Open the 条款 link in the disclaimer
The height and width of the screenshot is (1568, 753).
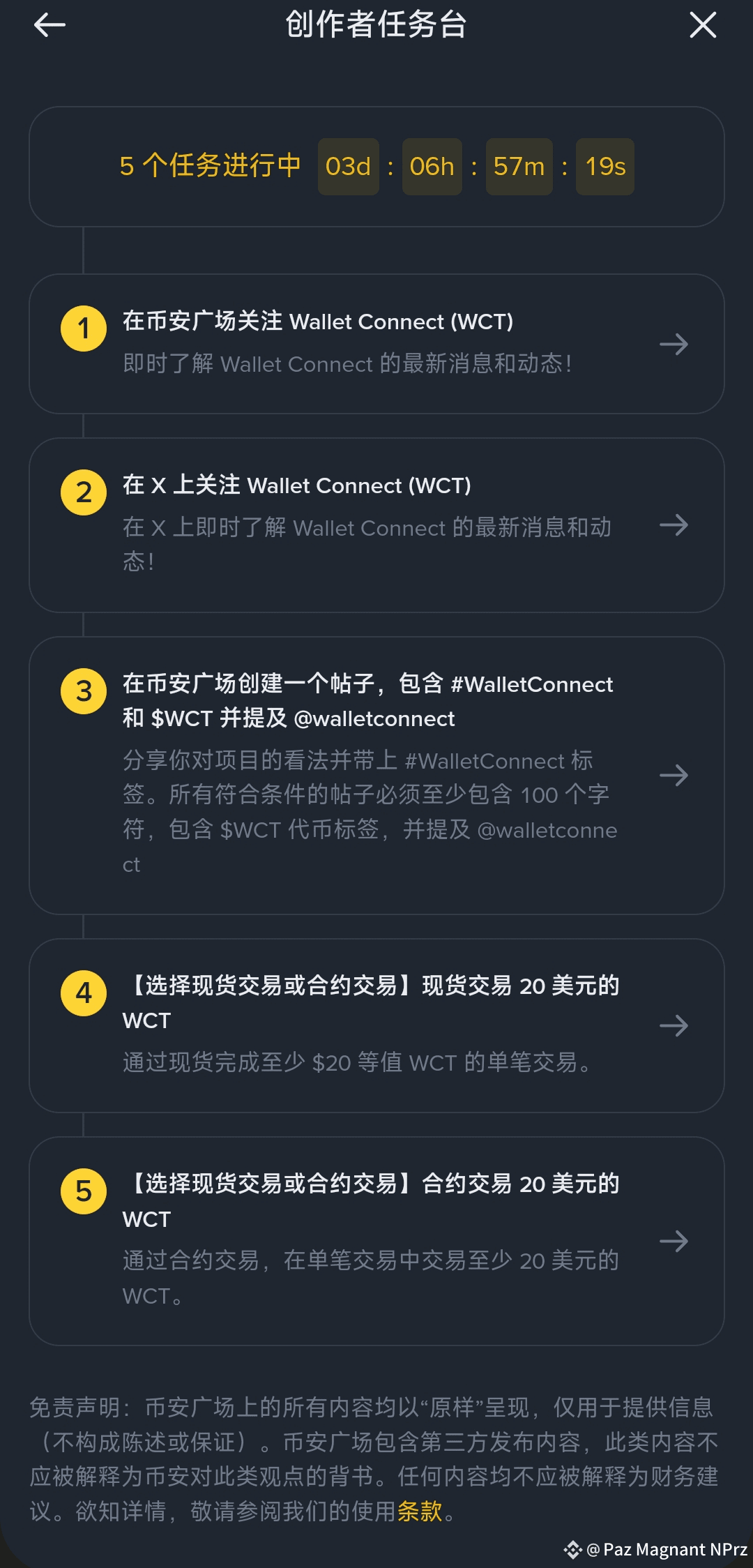pos(420,1511)
